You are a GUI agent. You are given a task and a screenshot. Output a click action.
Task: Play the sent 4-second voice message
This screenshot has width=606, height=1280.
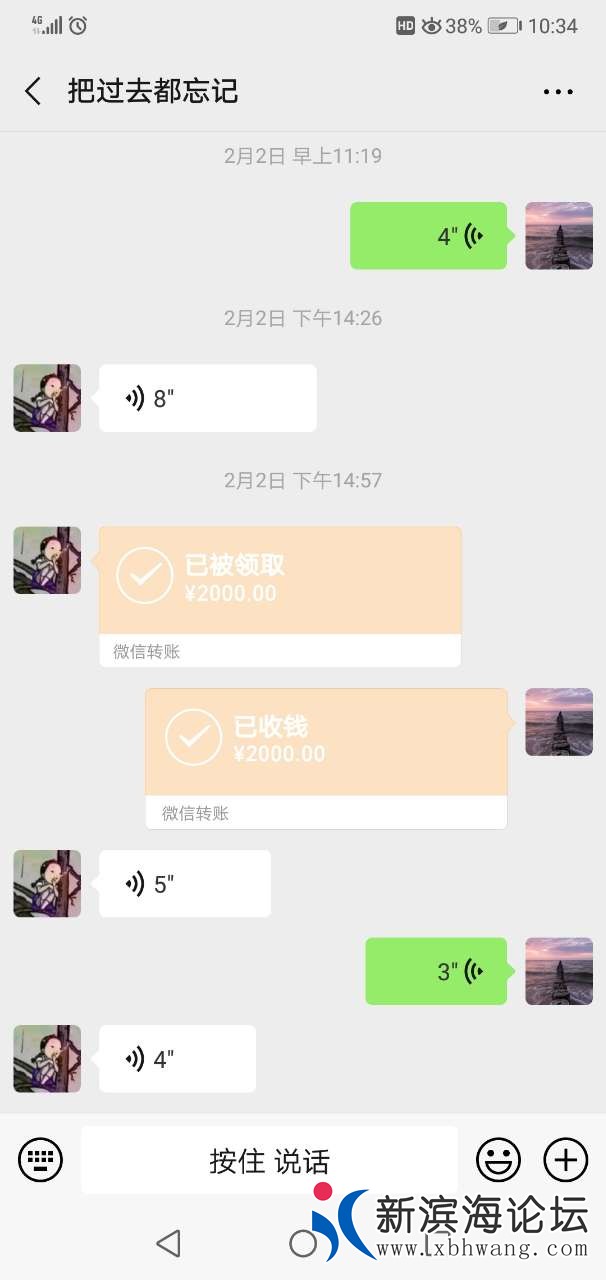[x=428, y=236]
